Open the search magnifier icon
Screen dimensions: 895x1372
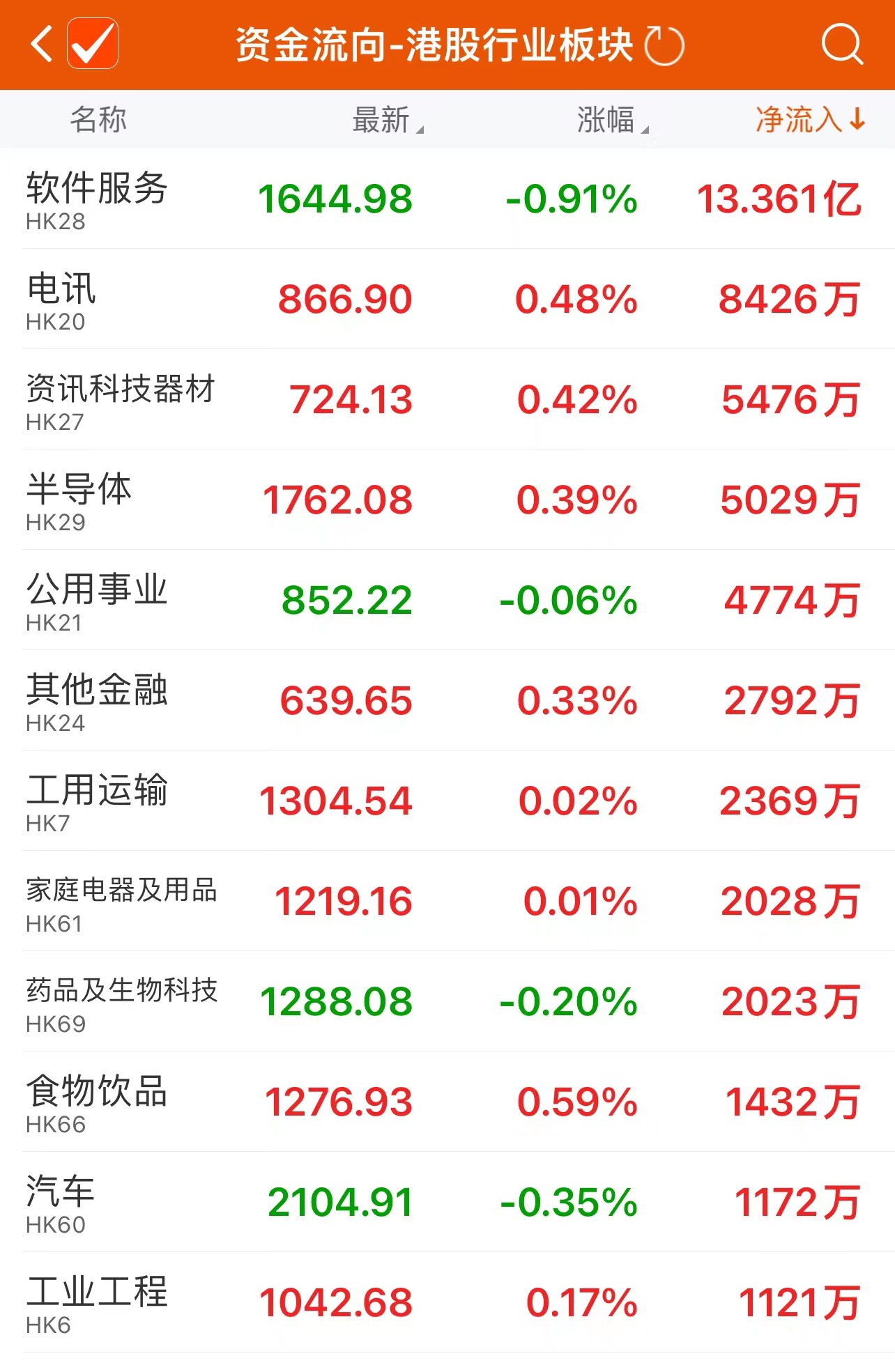pos(841,45)
